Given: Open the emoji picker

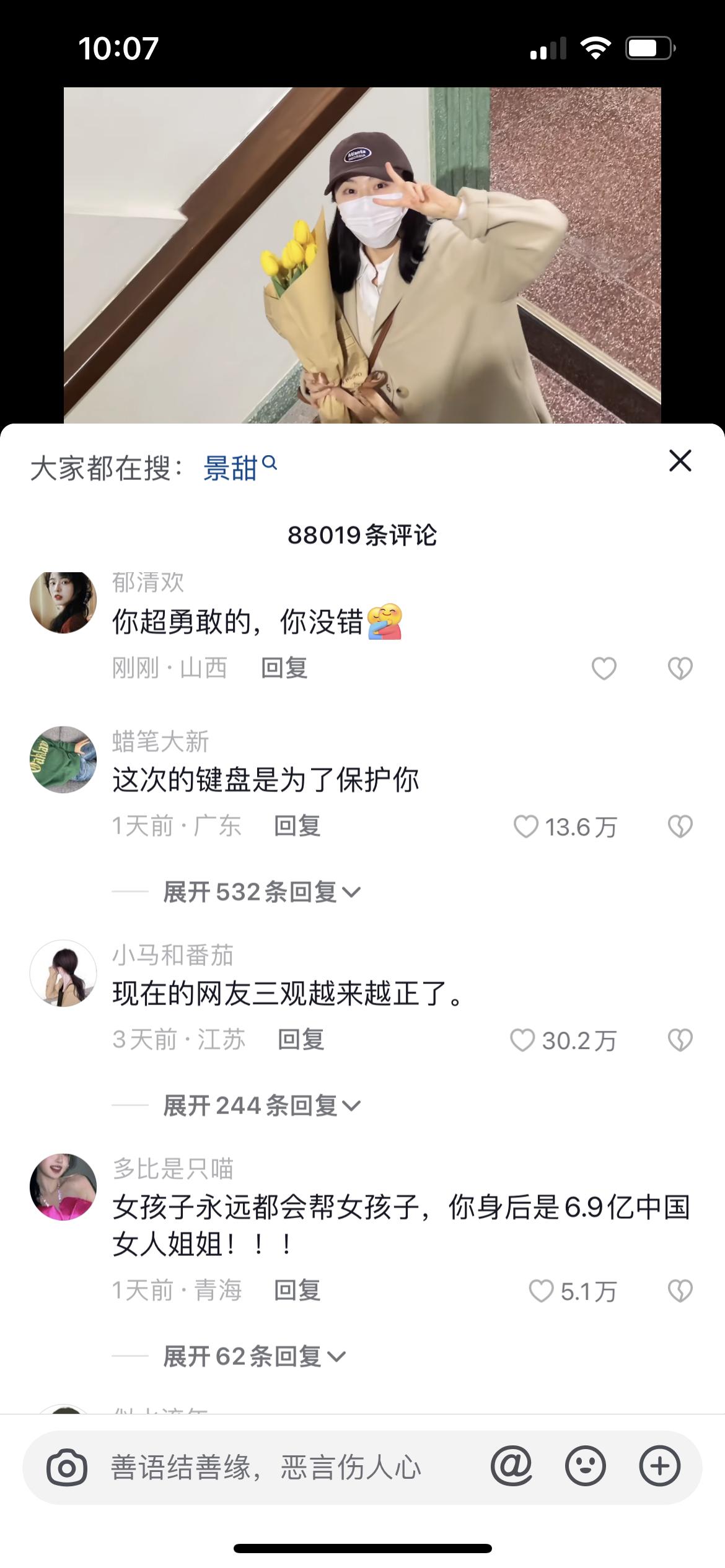Looking at the screenshot, I should (x=585, y=1466).
